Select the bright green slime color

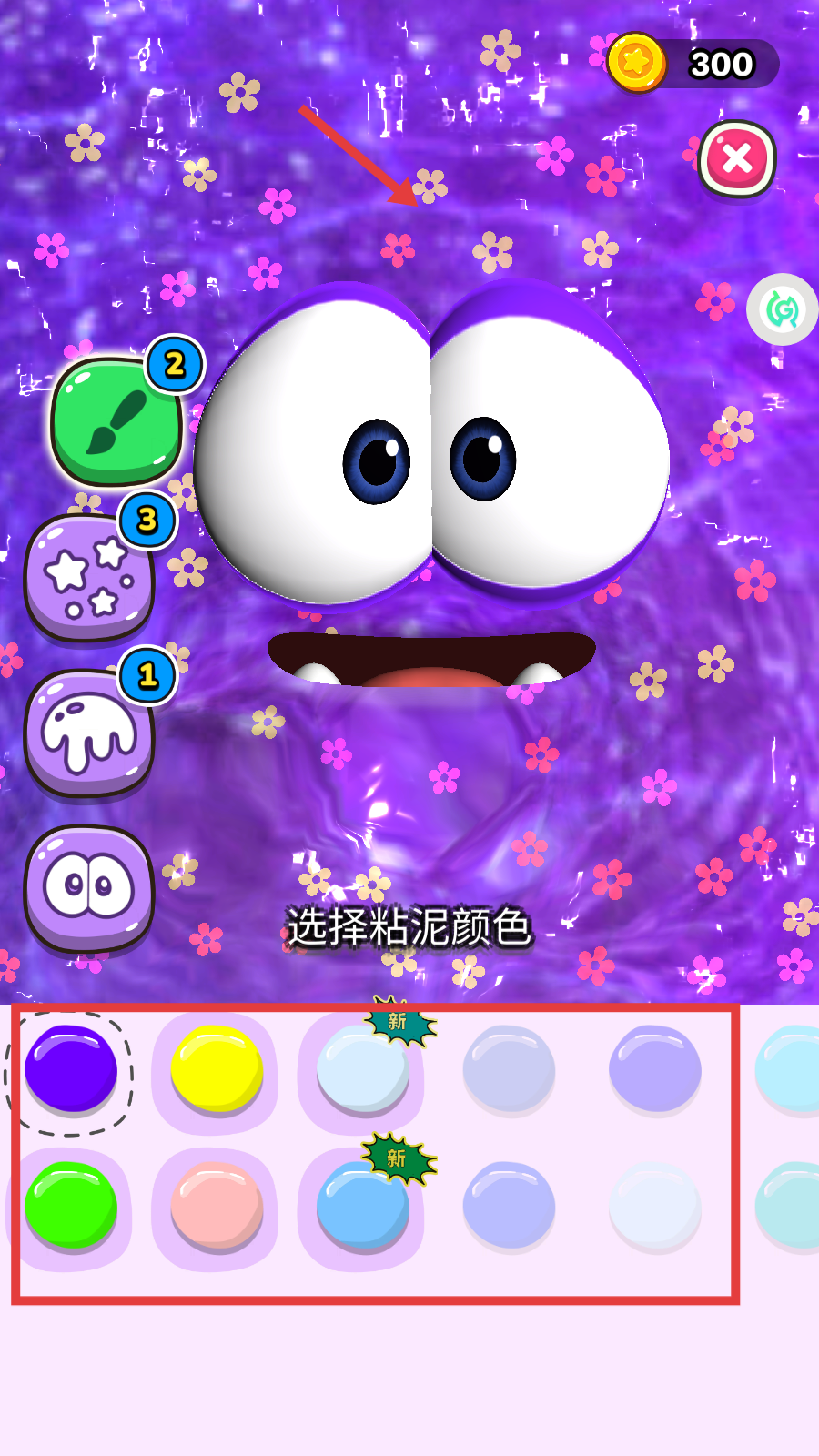70,1205
